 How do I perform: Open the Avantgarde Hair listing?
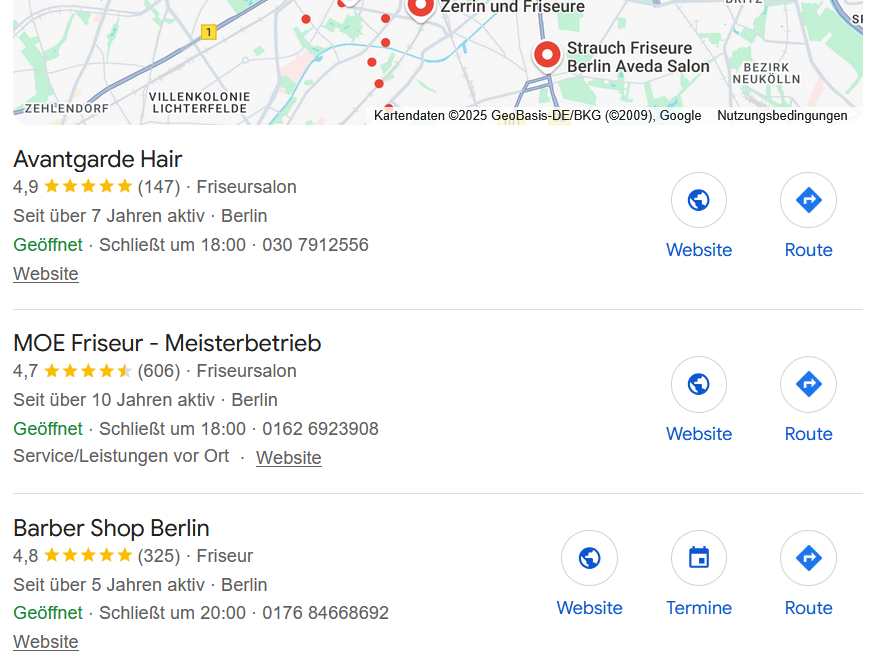point(98,159)
